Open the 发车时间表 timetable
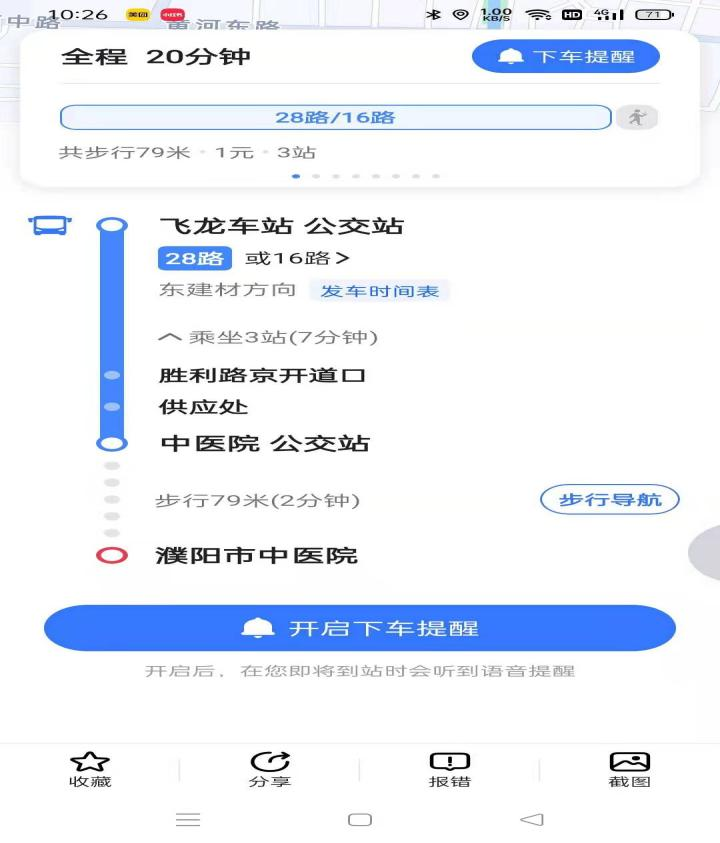 pos(379,291)
